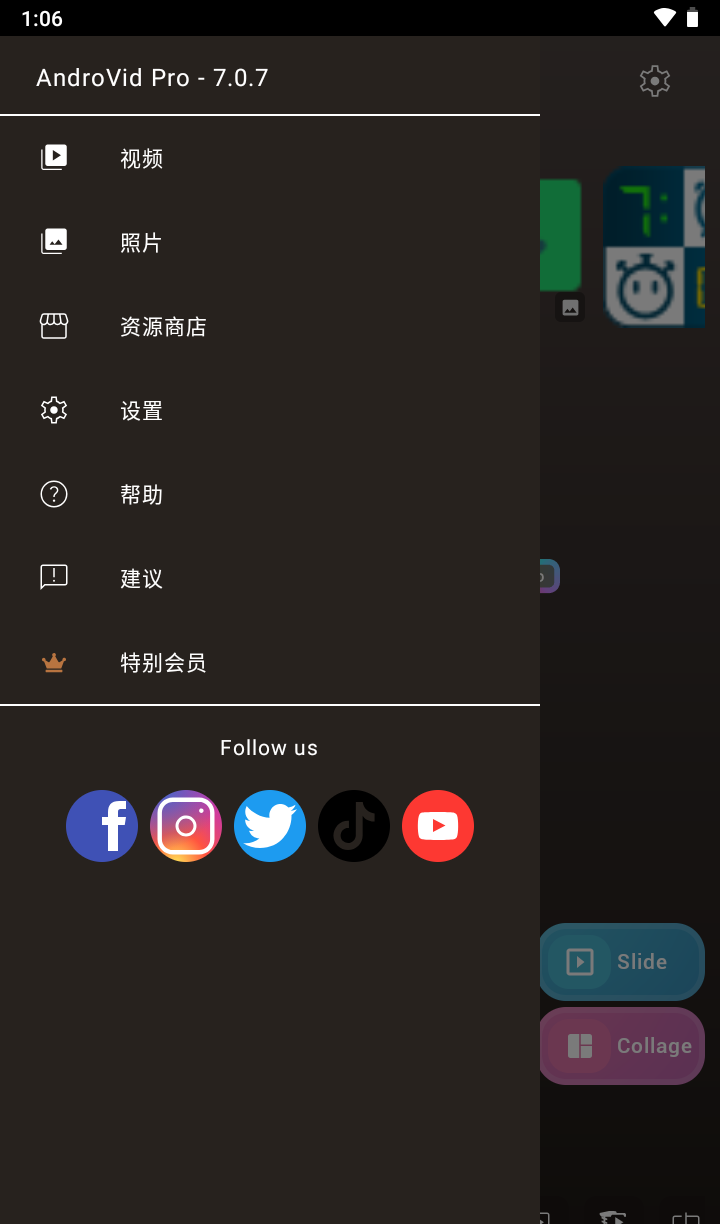The width and height of the screenshot is (720, 1224).
Task: Tap the Collage button
Action: [x=622, y=1046]
